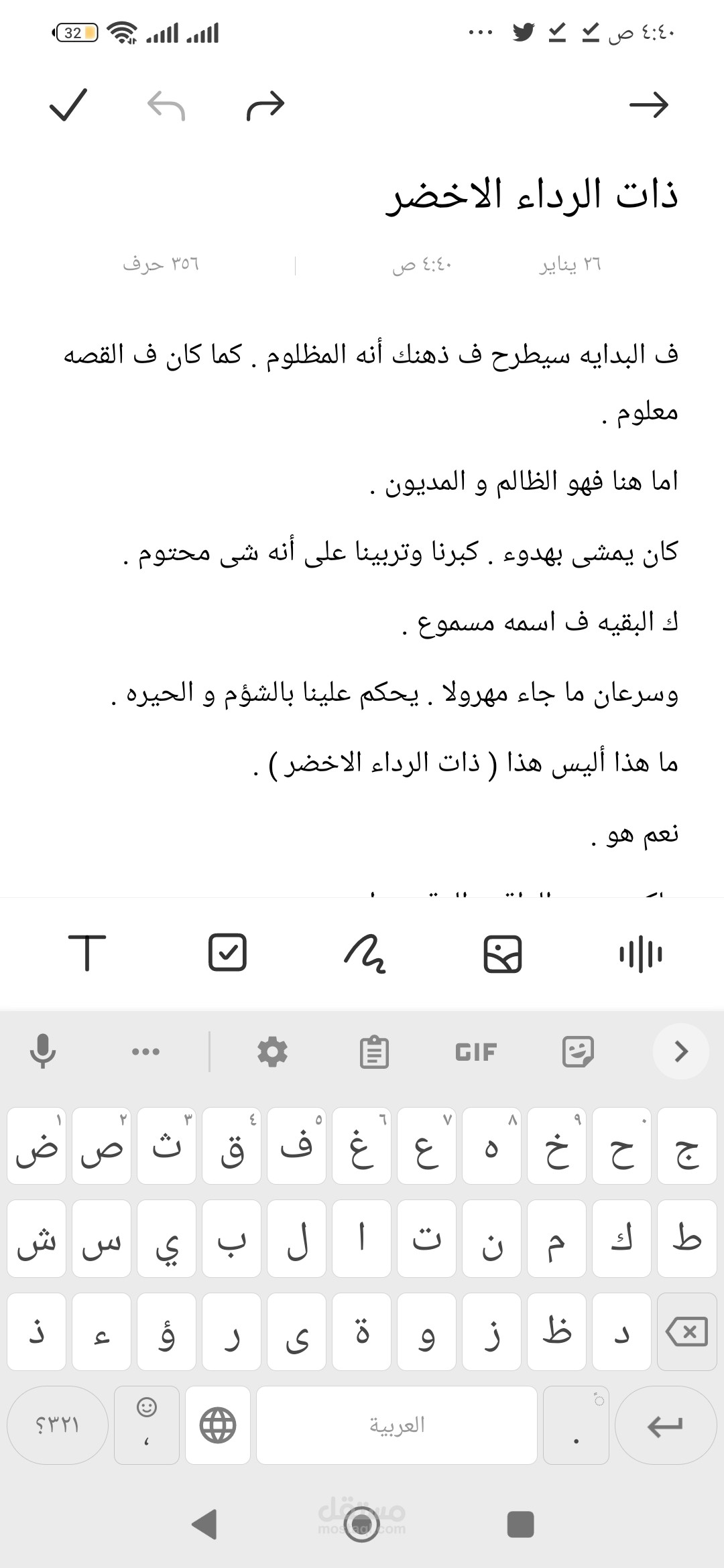Screen dimensions: 724x1568
Task: Switch to the ؟٣٢١ numbers keyboard
Action: 58,1425
